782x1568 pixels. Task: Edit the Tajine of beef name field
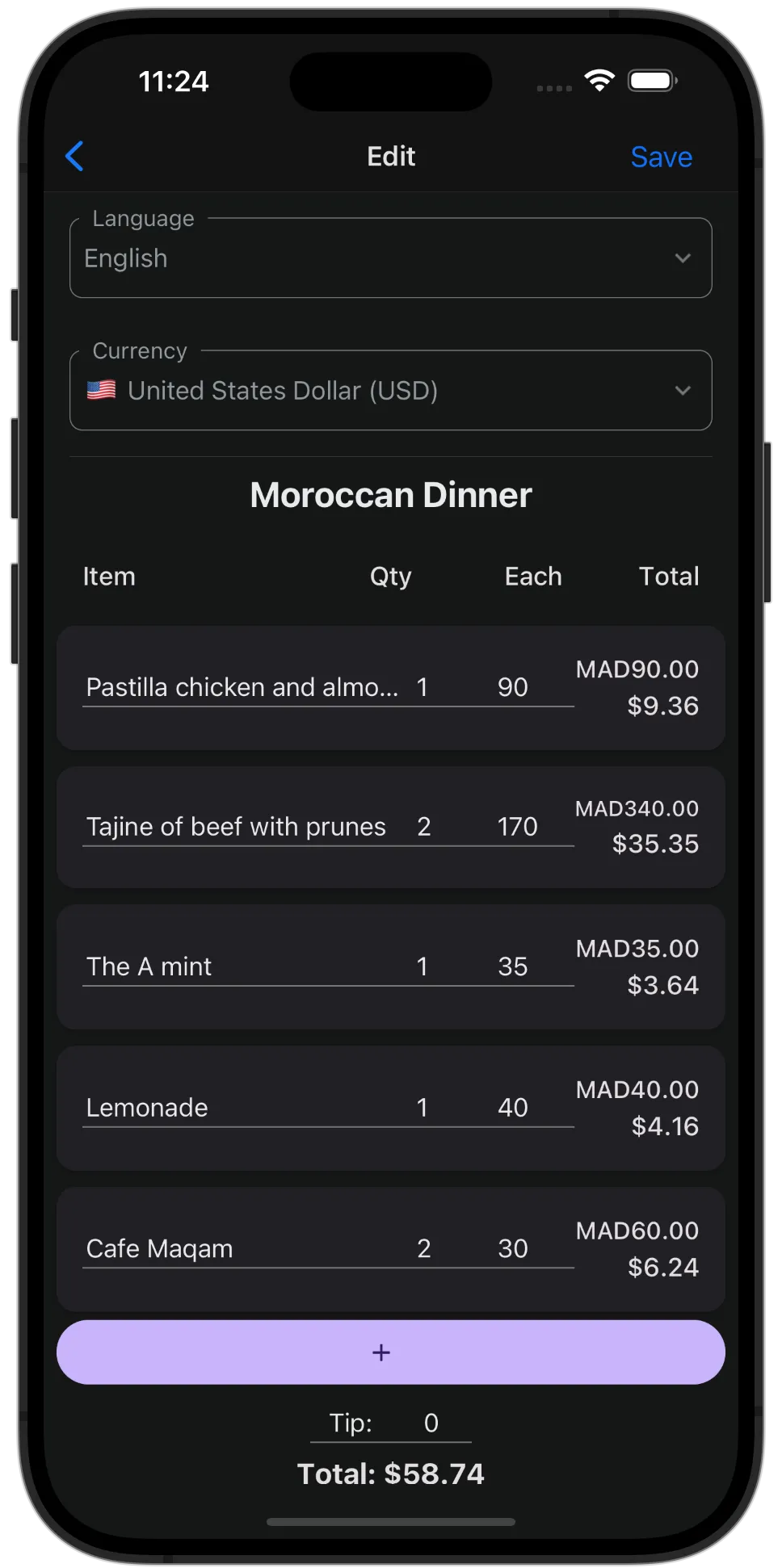click(236, 827)
